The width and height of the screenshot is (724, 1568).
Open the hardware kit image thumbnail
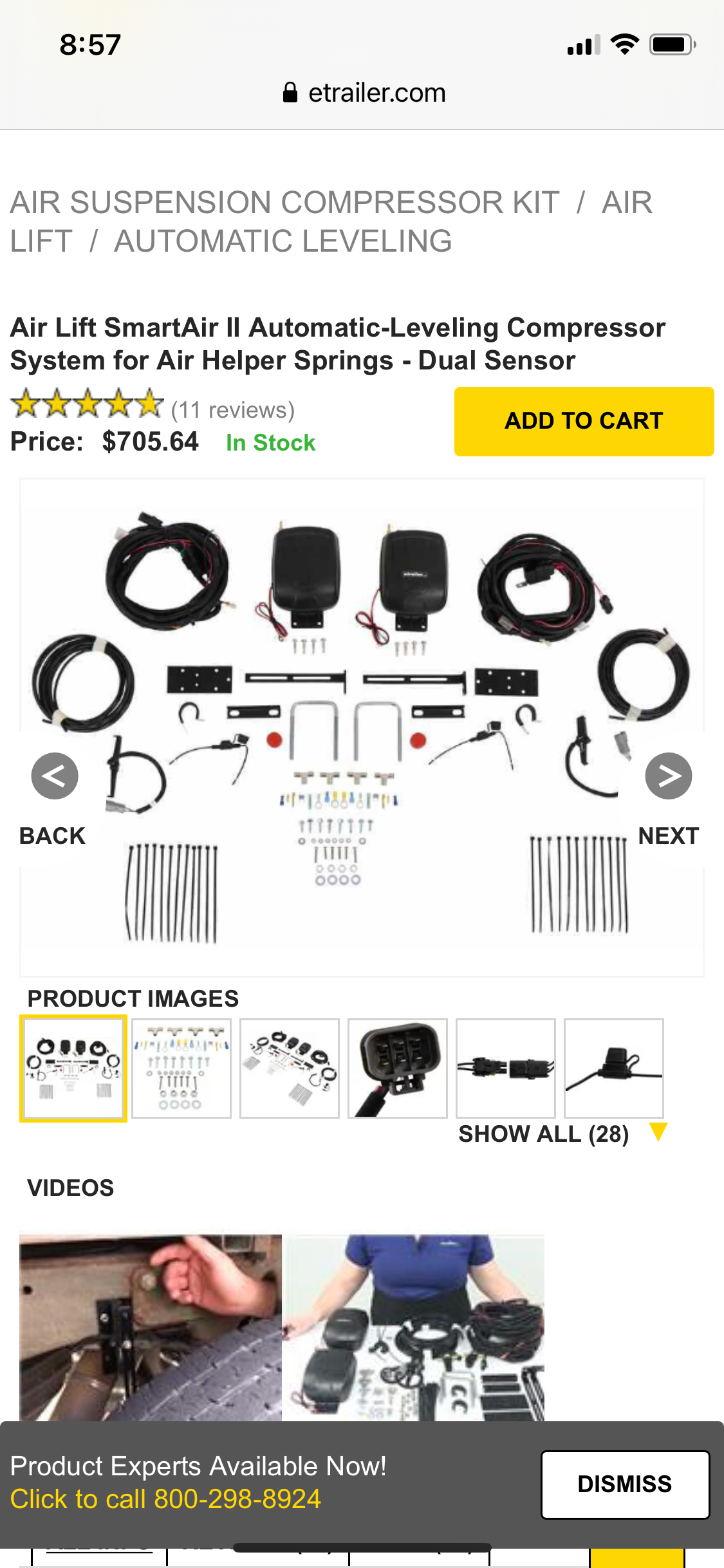point(181,1067)
